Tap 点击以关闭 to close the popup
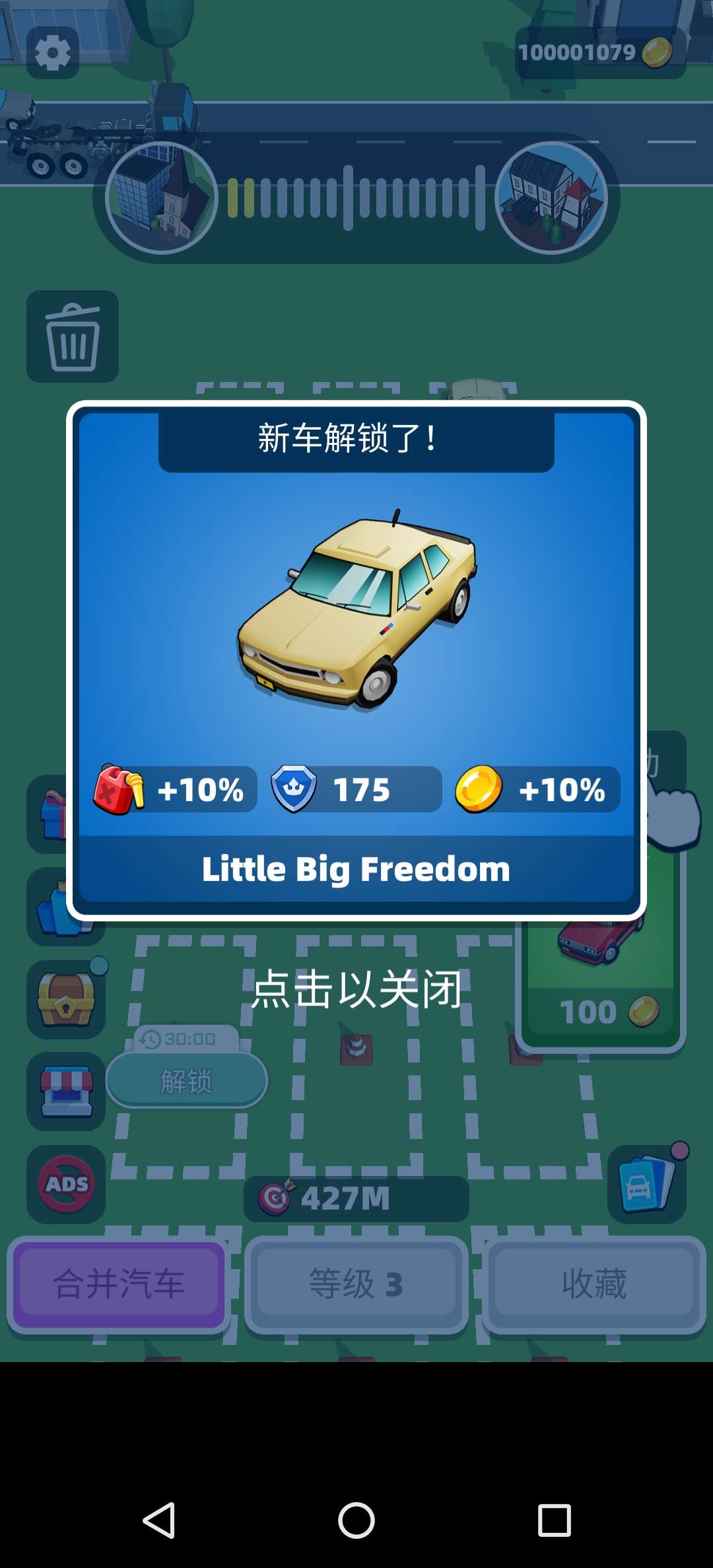Viewport: 713px width, 1568px height. [x=356, y=989]
